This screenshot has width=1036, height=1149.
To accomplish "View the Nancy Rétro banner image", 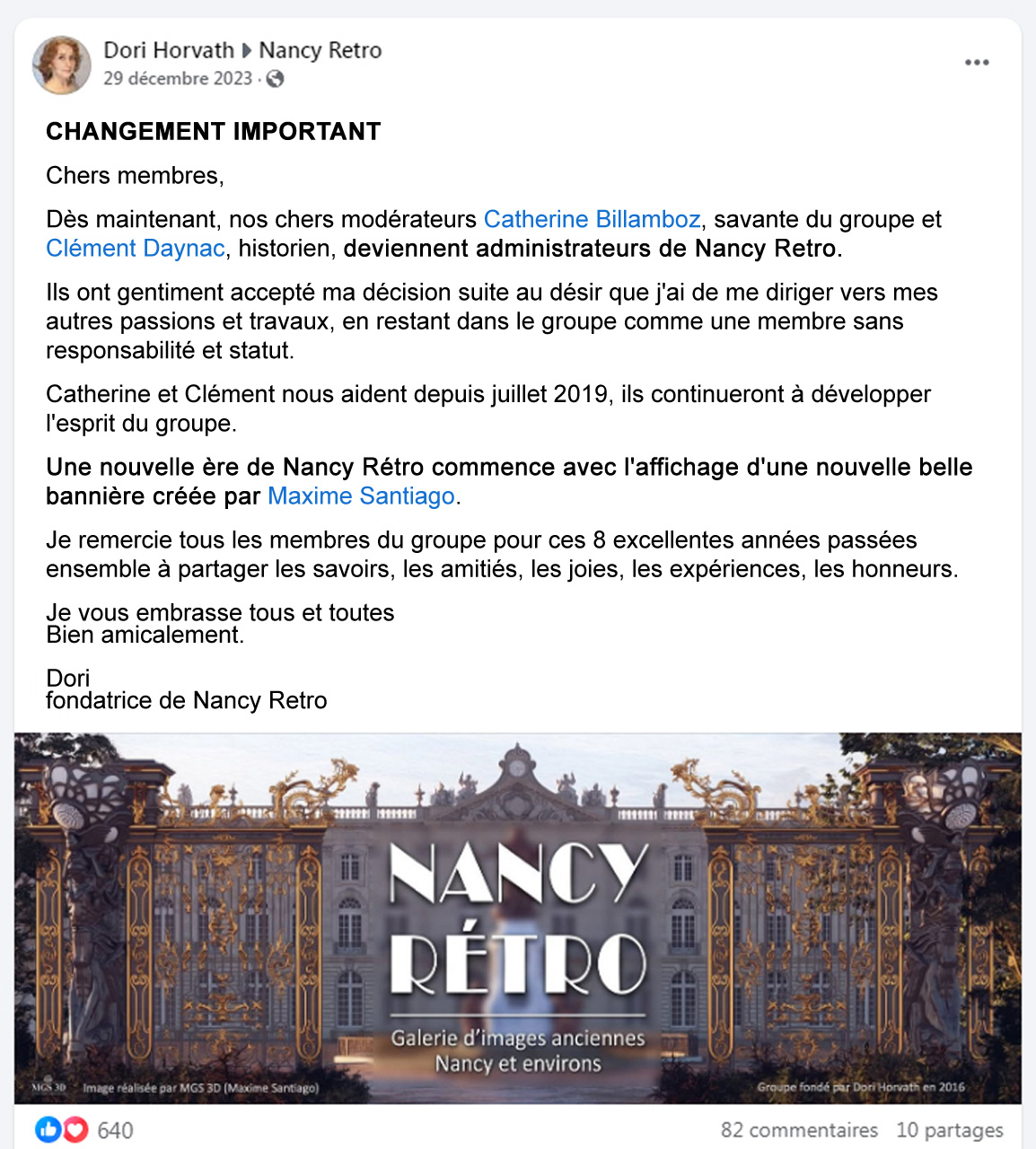I will pyautogui.click(x=518, y=917).
